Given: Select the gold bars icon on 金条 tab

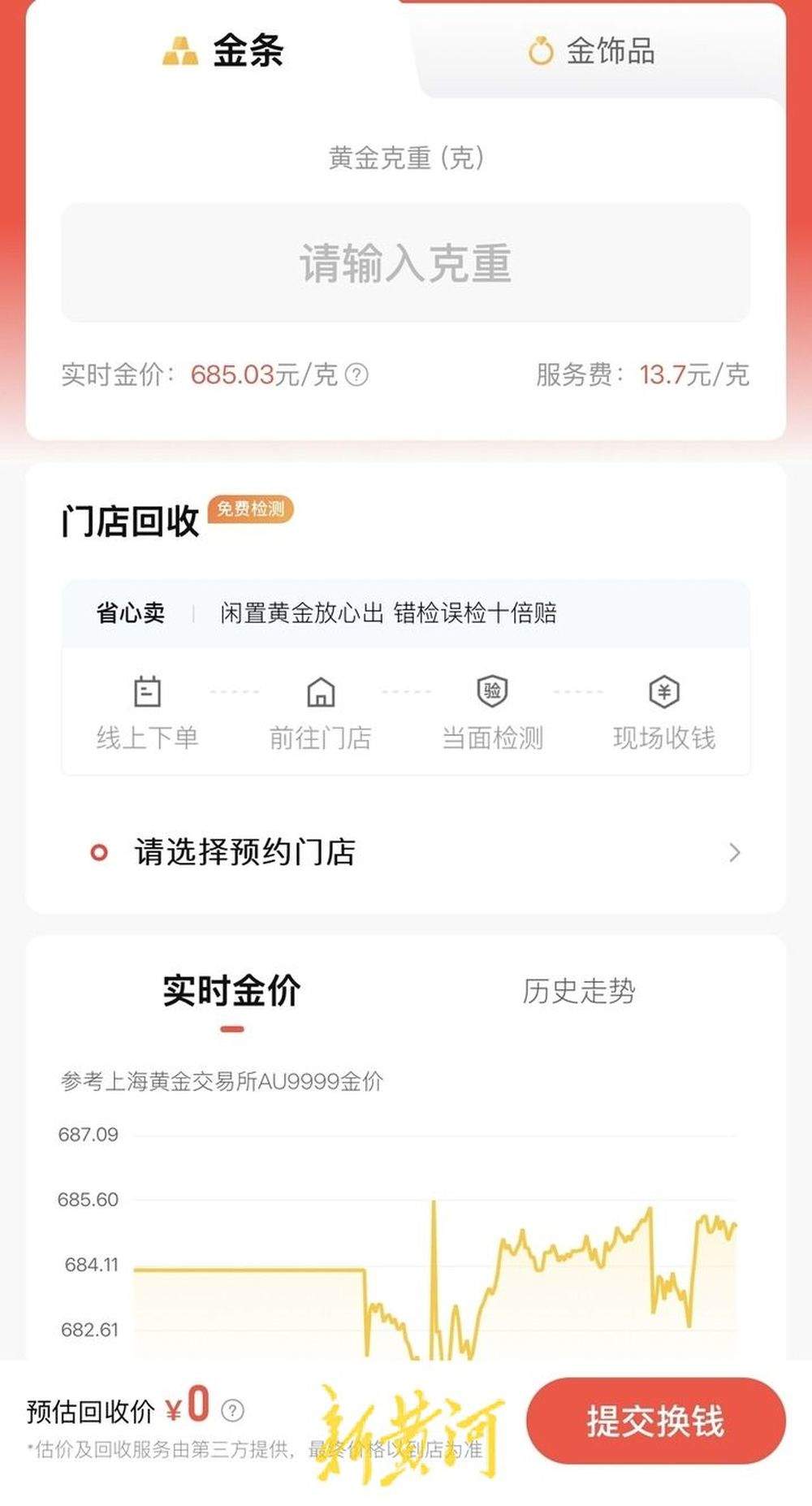Looking at the screenshot, I should (x=180, y=50).
